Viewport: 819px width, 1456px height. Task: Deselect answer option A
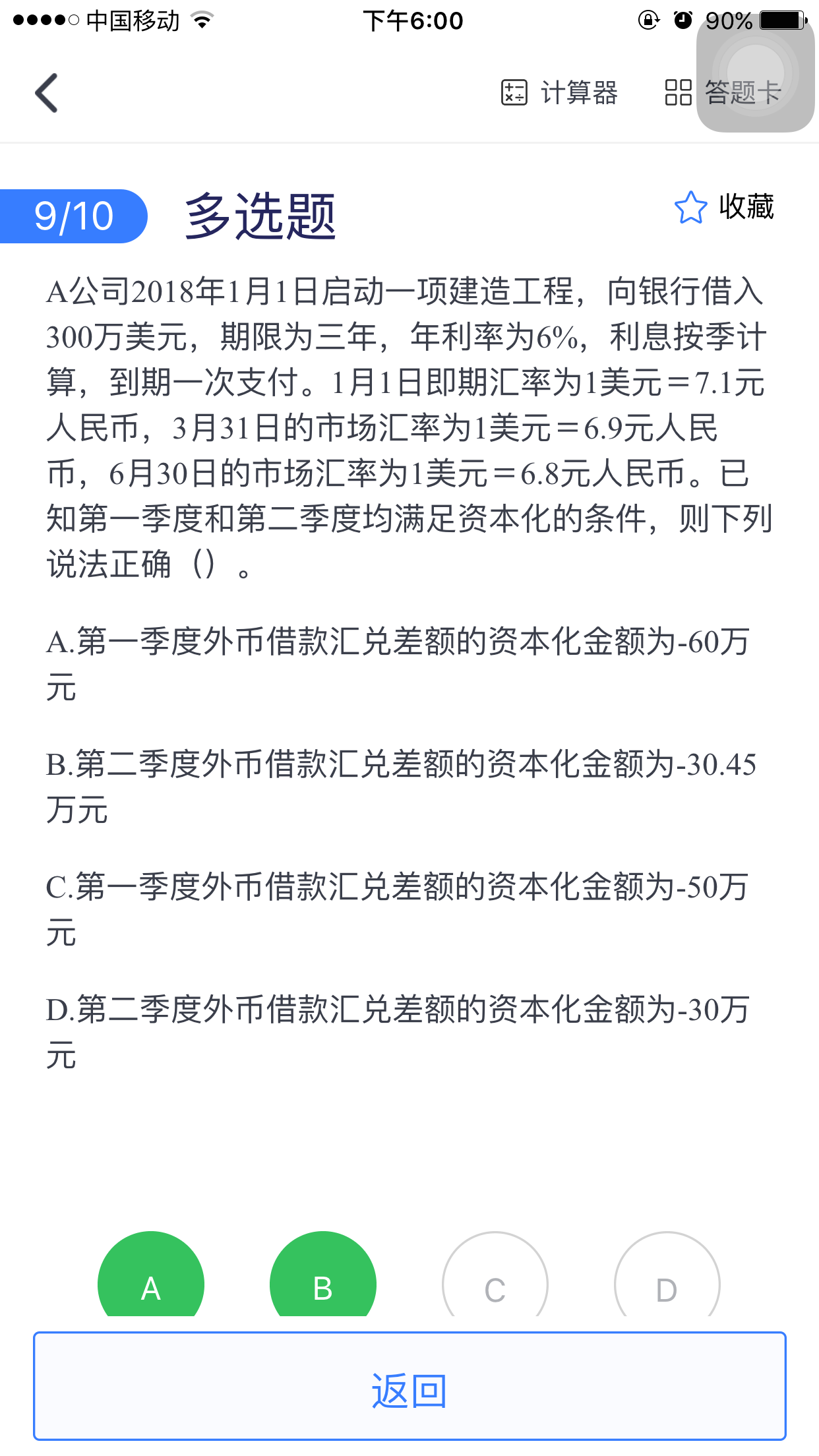[x=151, y=1279]
